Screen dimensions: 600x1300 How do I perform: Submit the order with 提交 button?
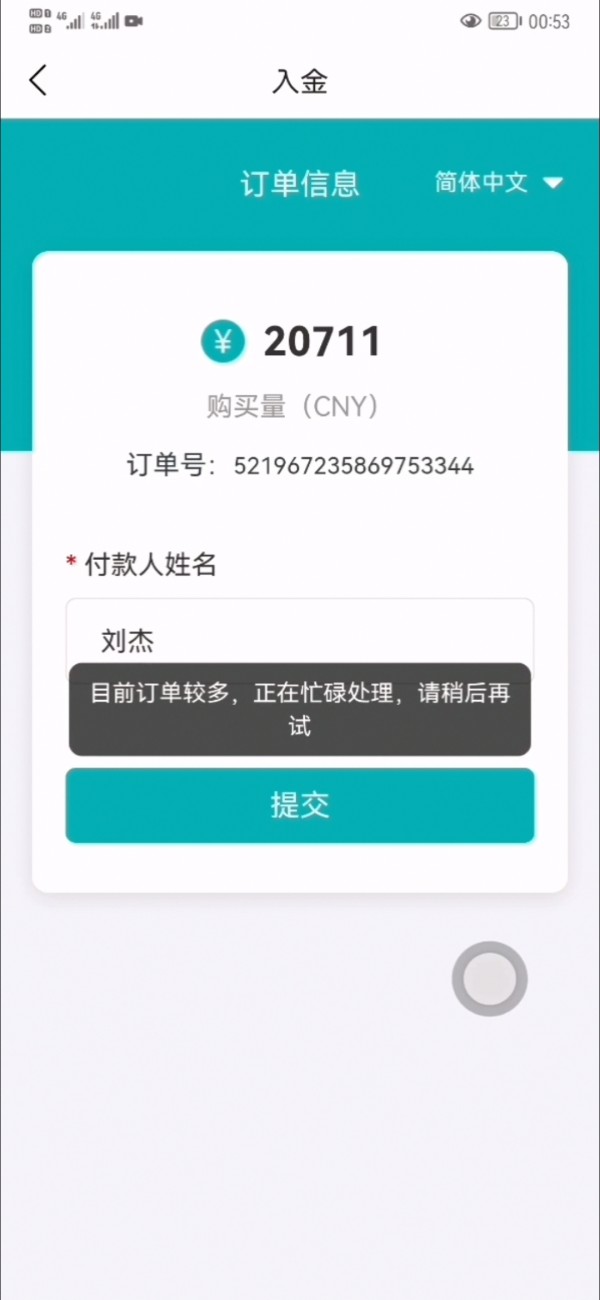(x=300, y=805)
